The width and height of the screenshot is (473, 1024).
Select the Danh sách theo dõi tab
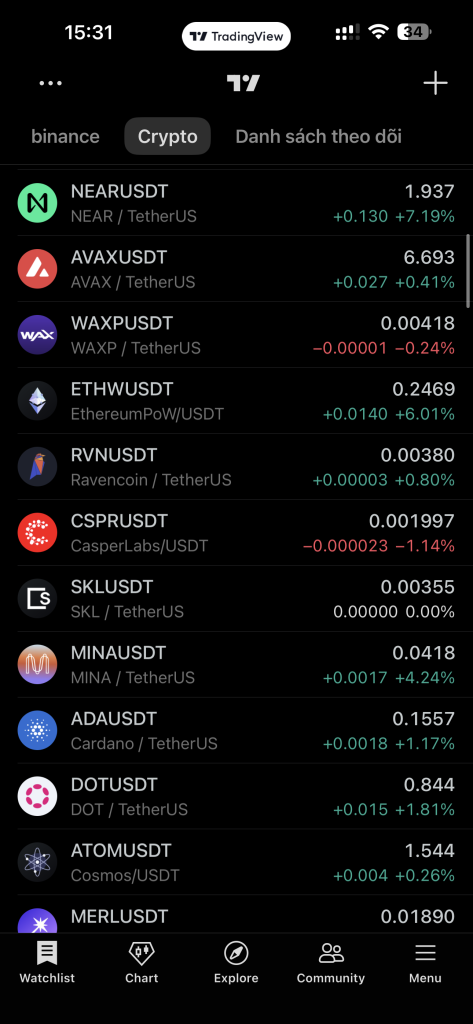[x=318, y=136]
